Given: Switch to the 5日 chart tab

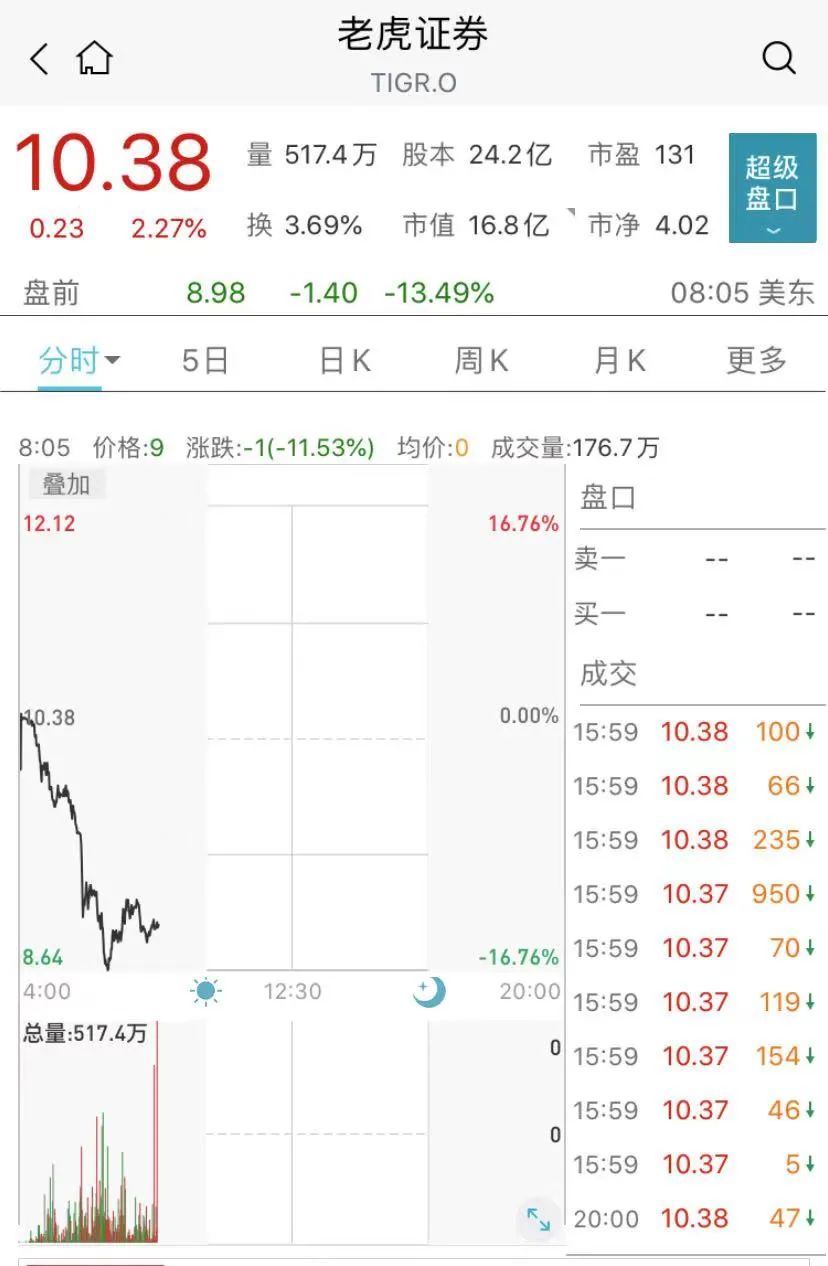Looking at the screenshot, I should 206,360.
